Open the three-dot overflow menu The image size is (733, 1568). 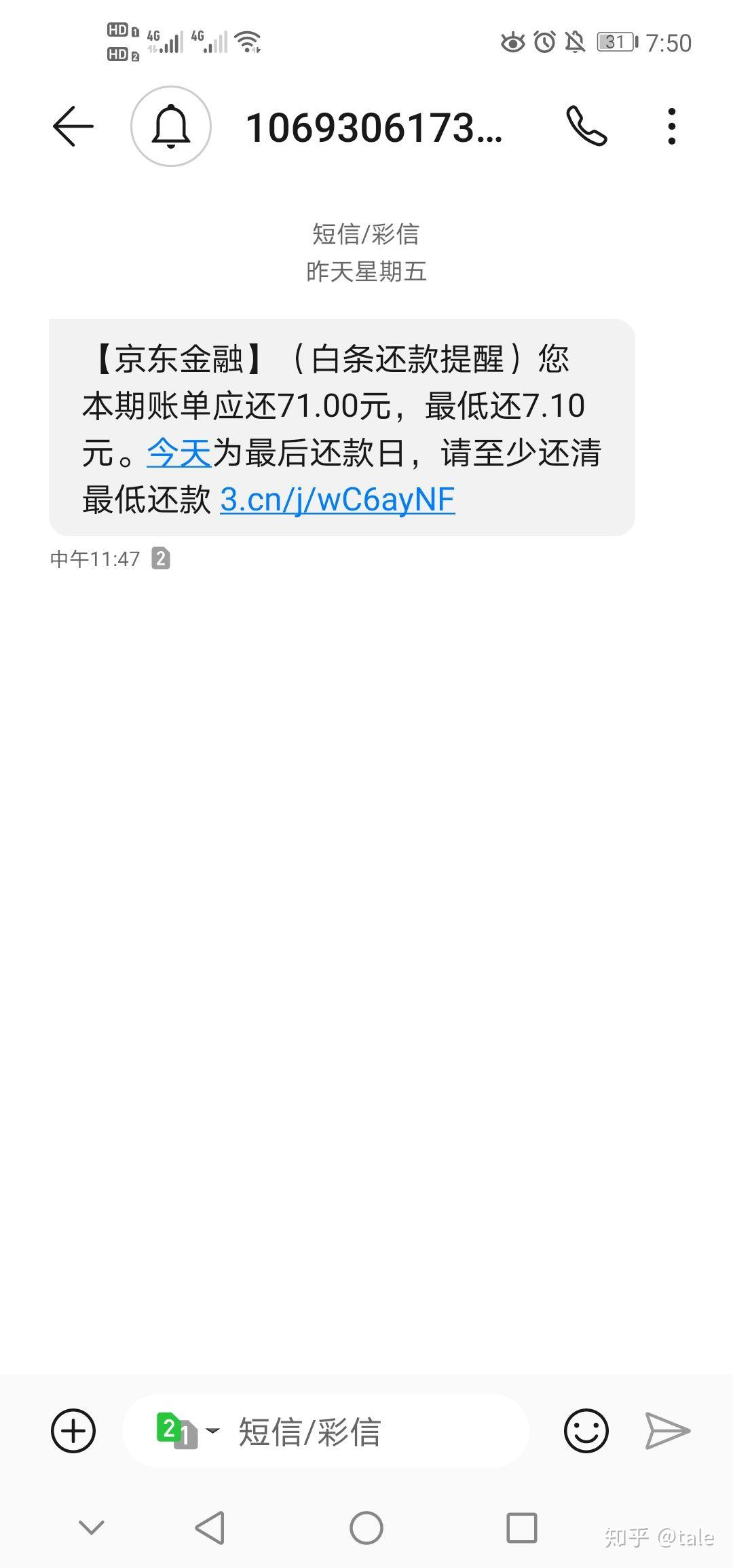click(671, 126)
